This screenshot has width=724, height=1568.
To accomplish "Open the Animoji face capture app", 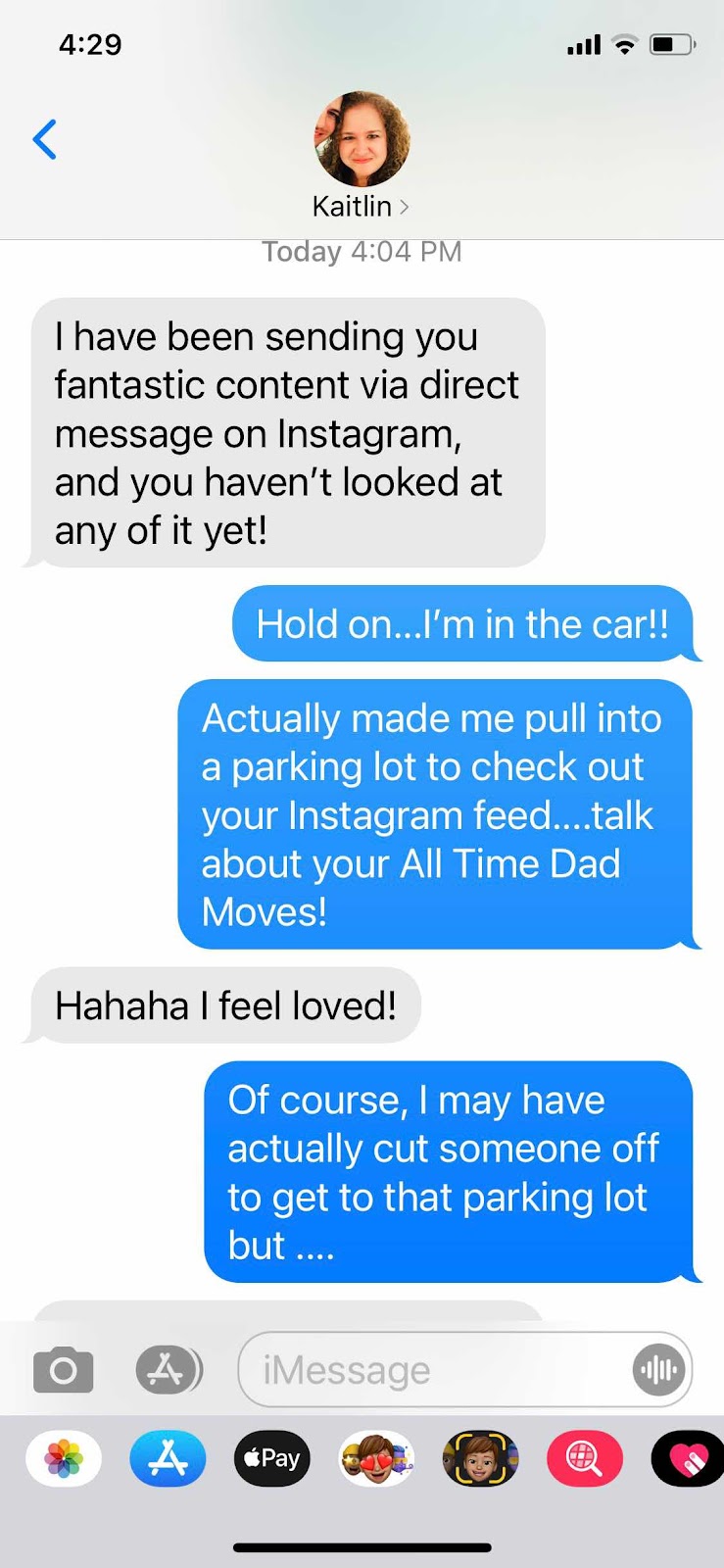I will pos(480,1459).
